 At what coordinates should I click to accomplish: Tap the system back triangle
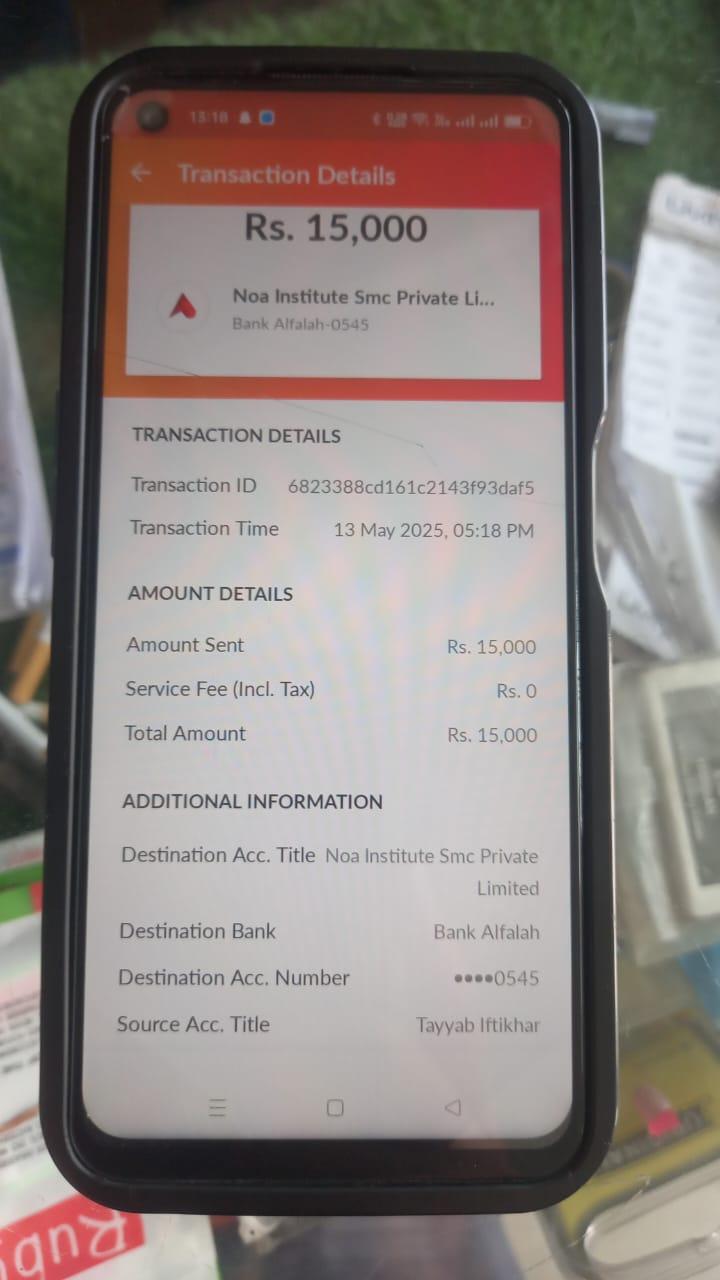point(452,1107)
